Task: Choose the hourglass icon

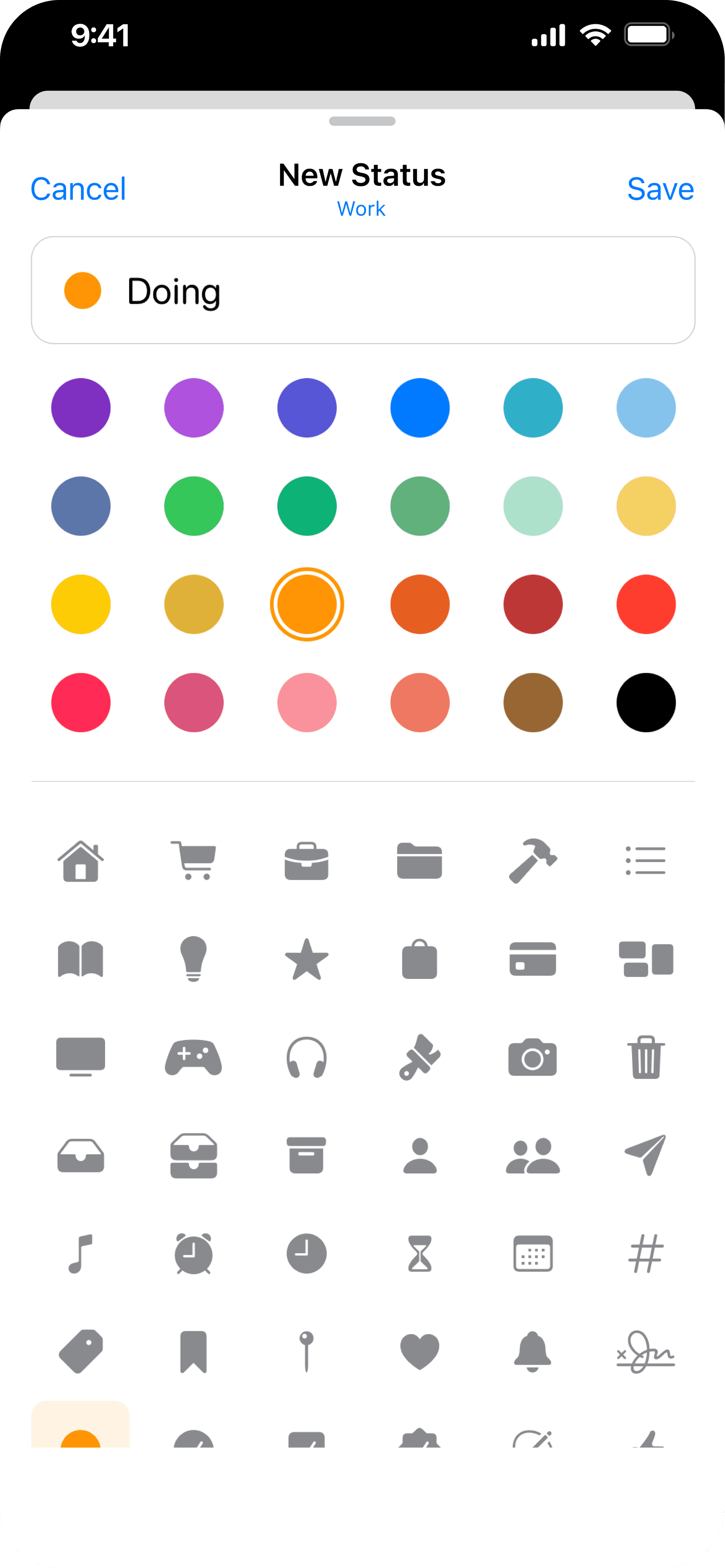Action: tap(420, 1254)
